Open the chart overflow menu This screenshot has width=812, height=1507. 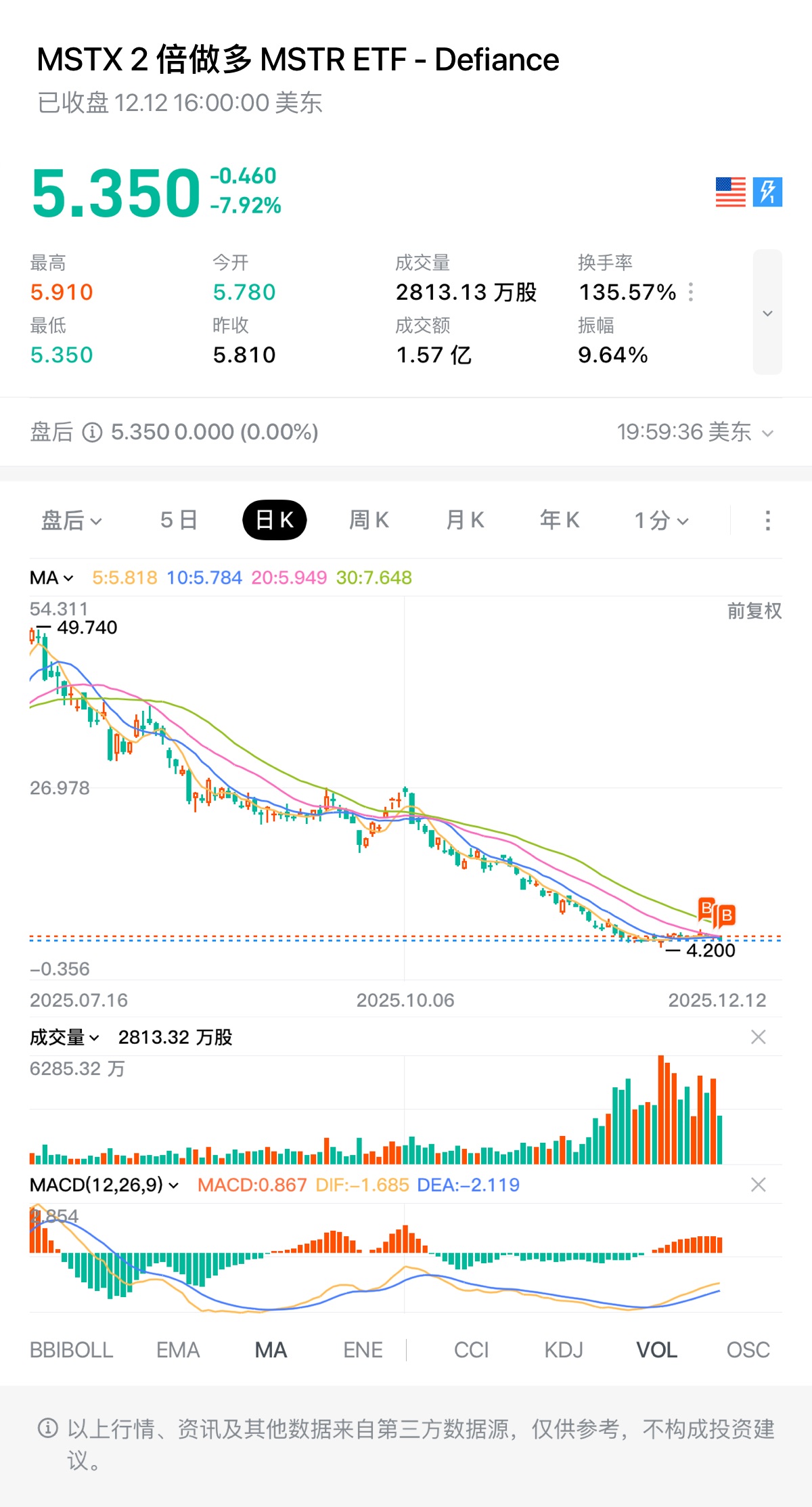(x=767, y=520)
